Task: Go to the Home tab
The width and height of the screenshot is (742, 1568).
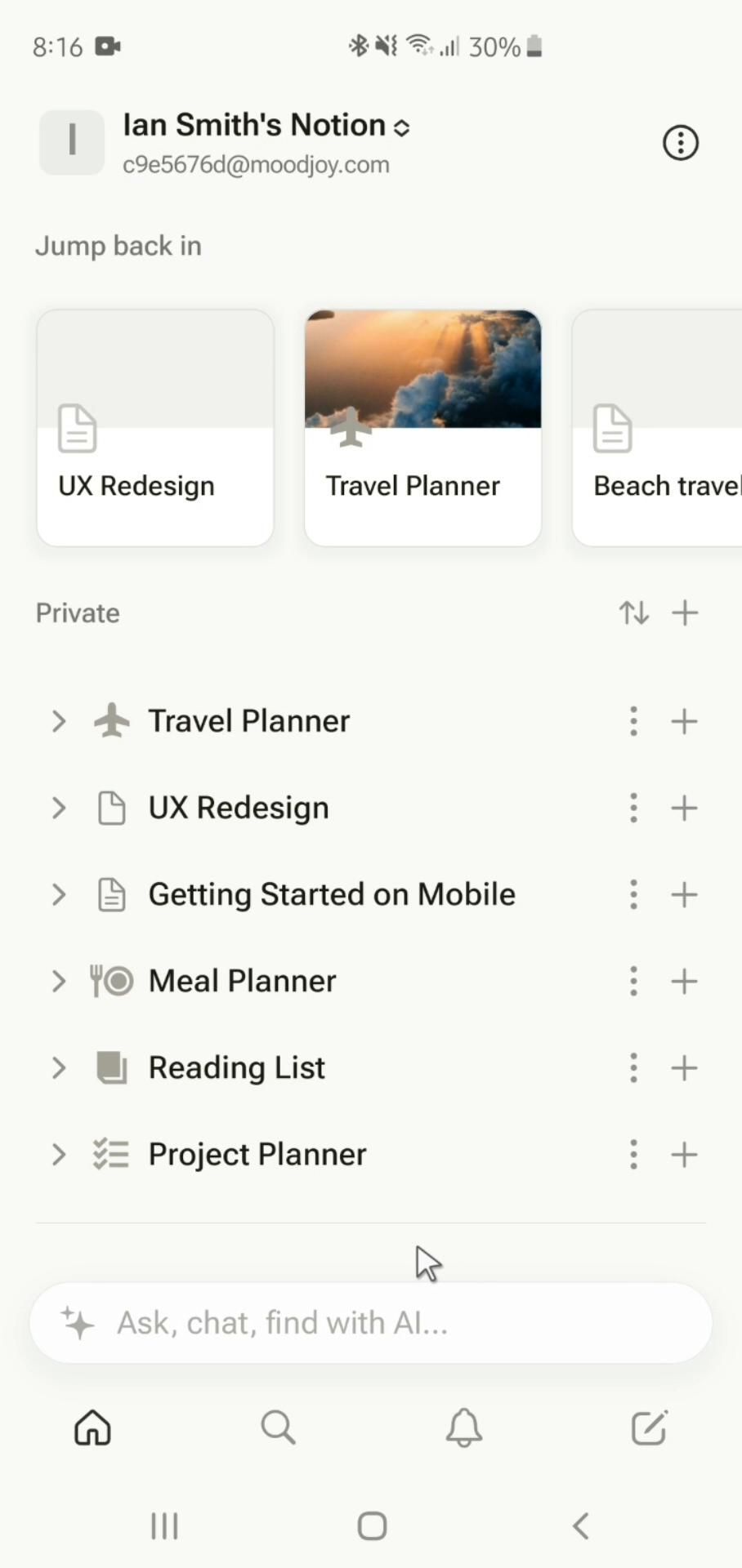Action: (92, 1428)
